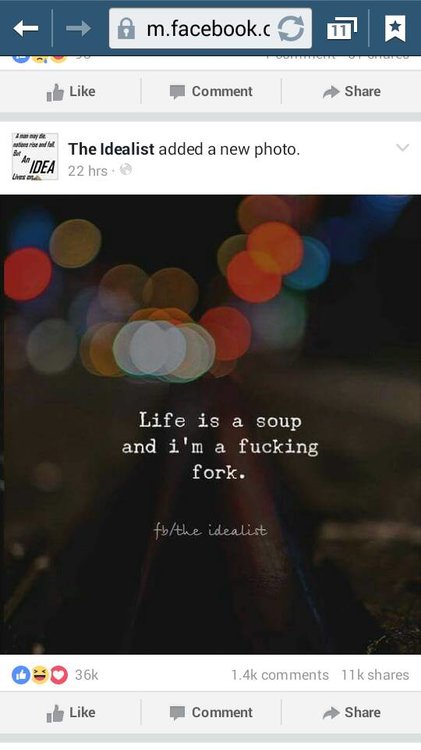Open the 1.4k comments link
The image size is (421, 750).
pyautogui.click(x=280, y=675)
